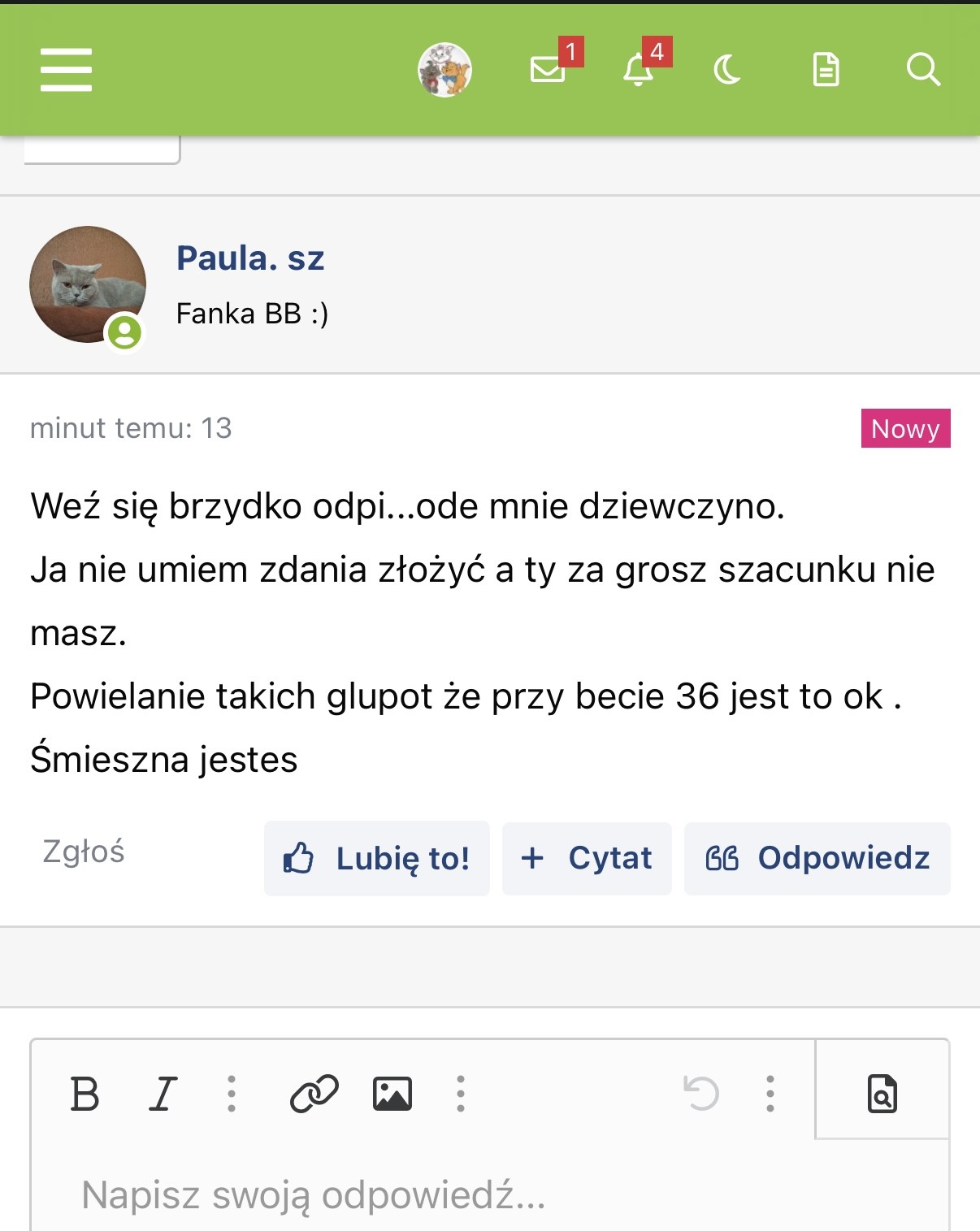Insert a link in the reply
Viewport: 980px width, 1231px height.
(314, 1094)
